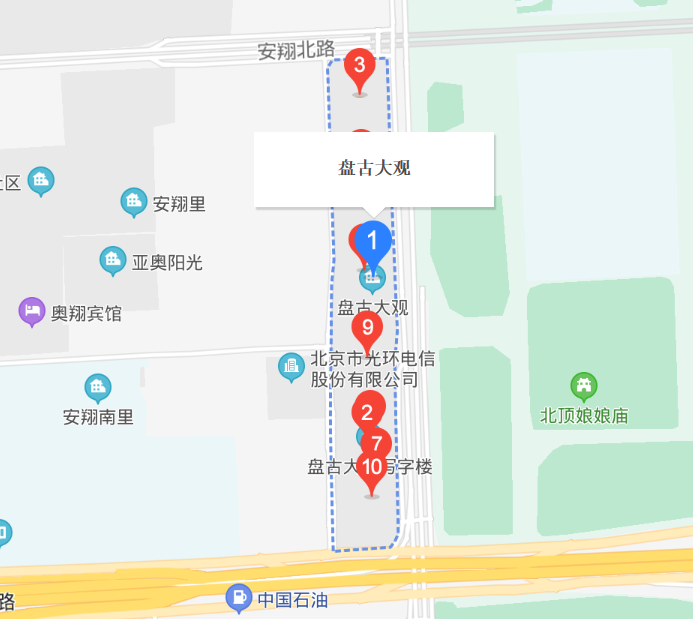Open the 奥翔宾馆 hotel icon
This screenshot has height=619, width=693.
(32, 312)
